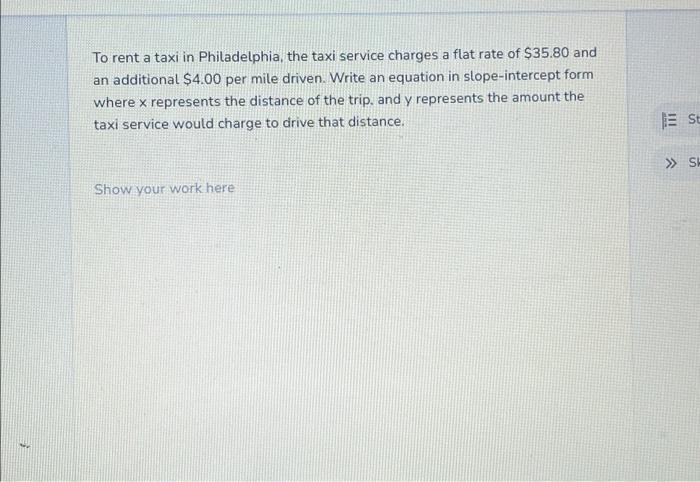Viewport: 700px width, 482px height.
Task: Tap the "Show your work here" field
Action: pos(165,189)
